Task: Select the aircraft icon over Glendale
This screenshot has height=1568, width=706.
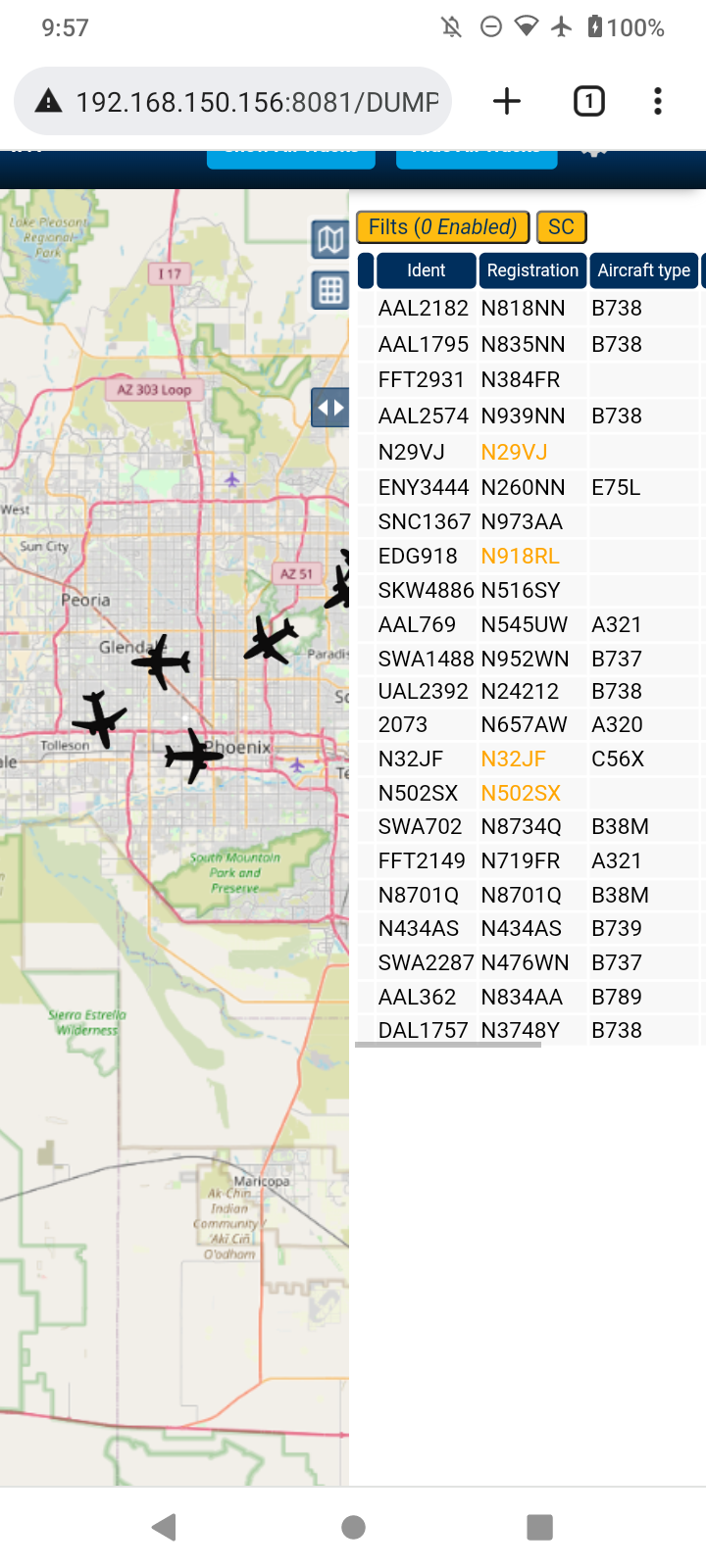Action: [162, 661]
